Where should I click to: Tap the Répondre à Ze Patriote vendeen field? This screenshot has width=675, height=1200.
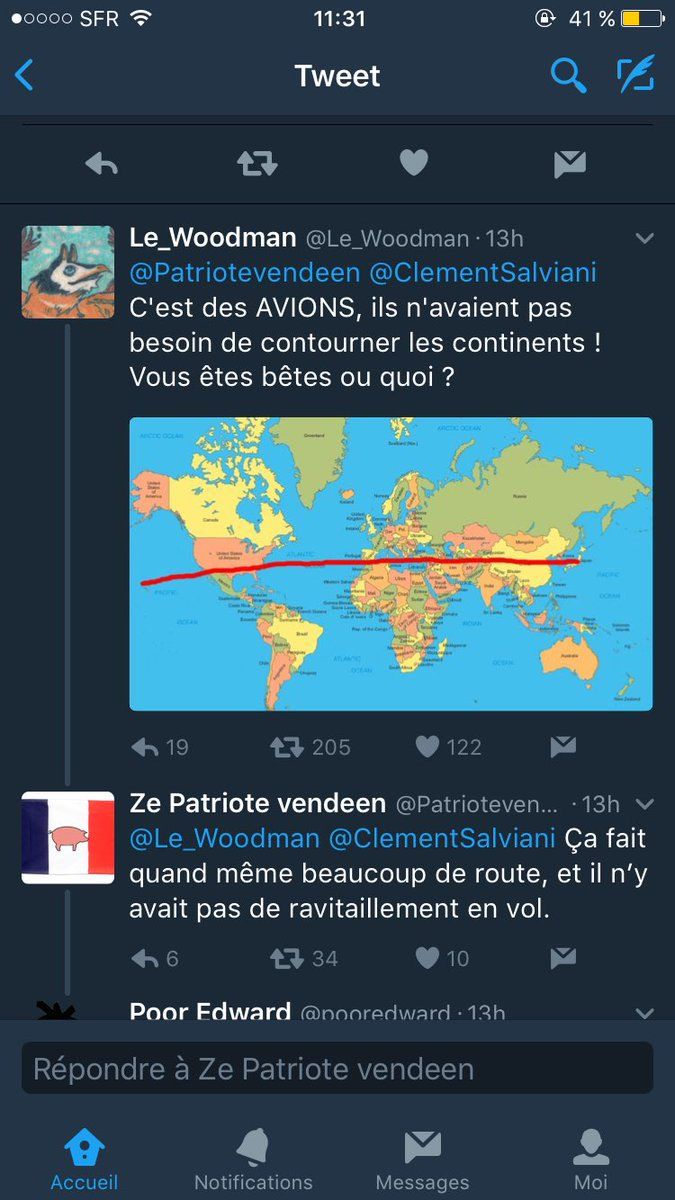point(337,1068)
